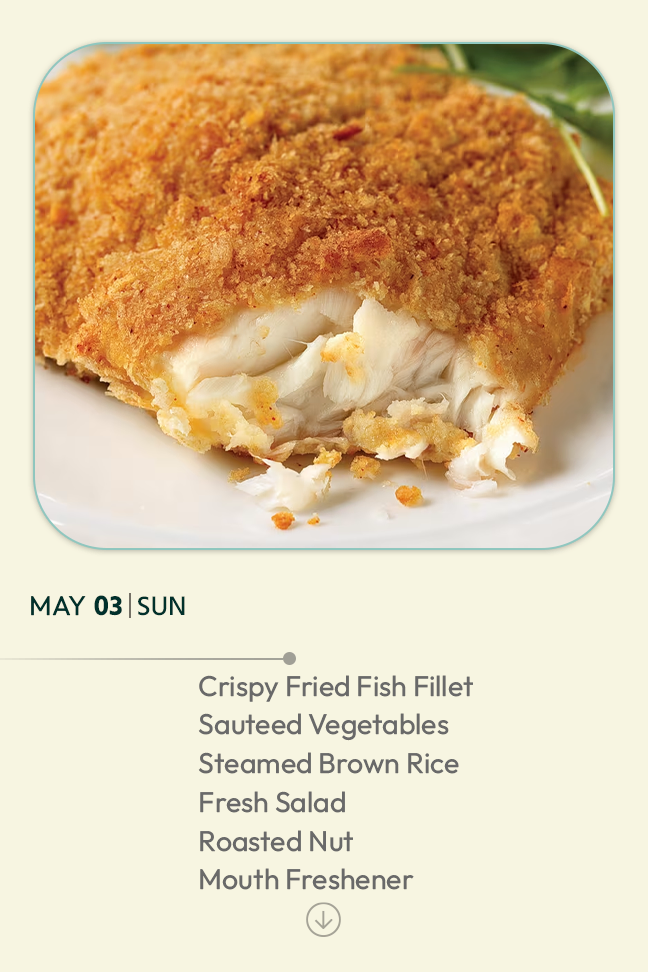Open the crispy fried fish fillet photo
Viewport: 648px width, 972px height.
324,296
